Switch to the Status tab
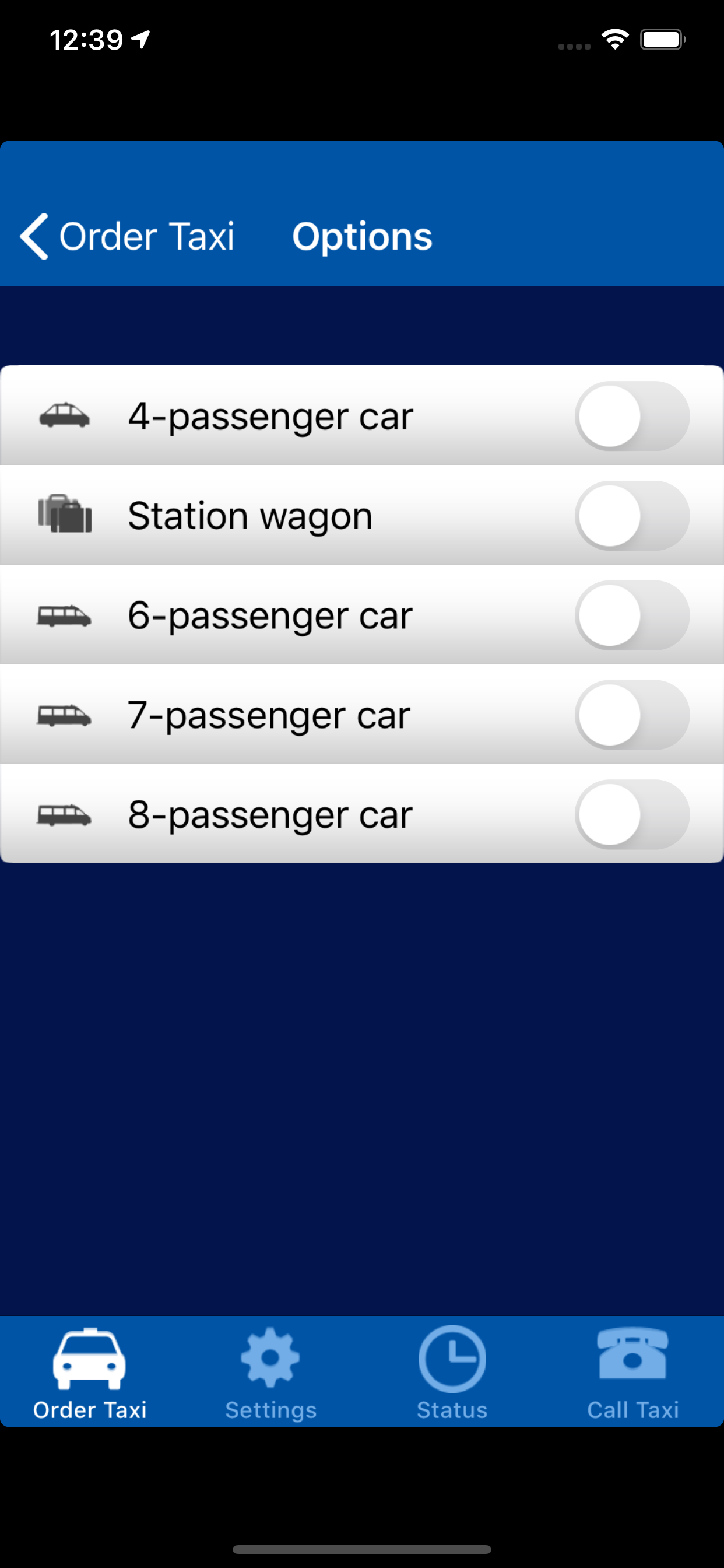This screenshot has width=724, height=1568. [x=452, y=1374]
